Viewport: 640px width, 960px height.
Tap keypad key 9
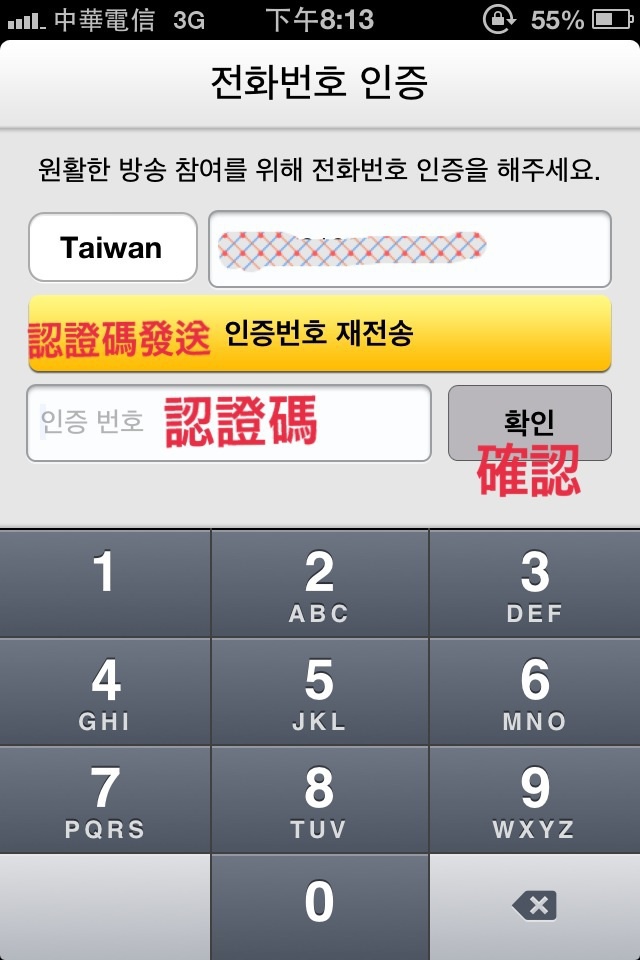pos(535,799)
